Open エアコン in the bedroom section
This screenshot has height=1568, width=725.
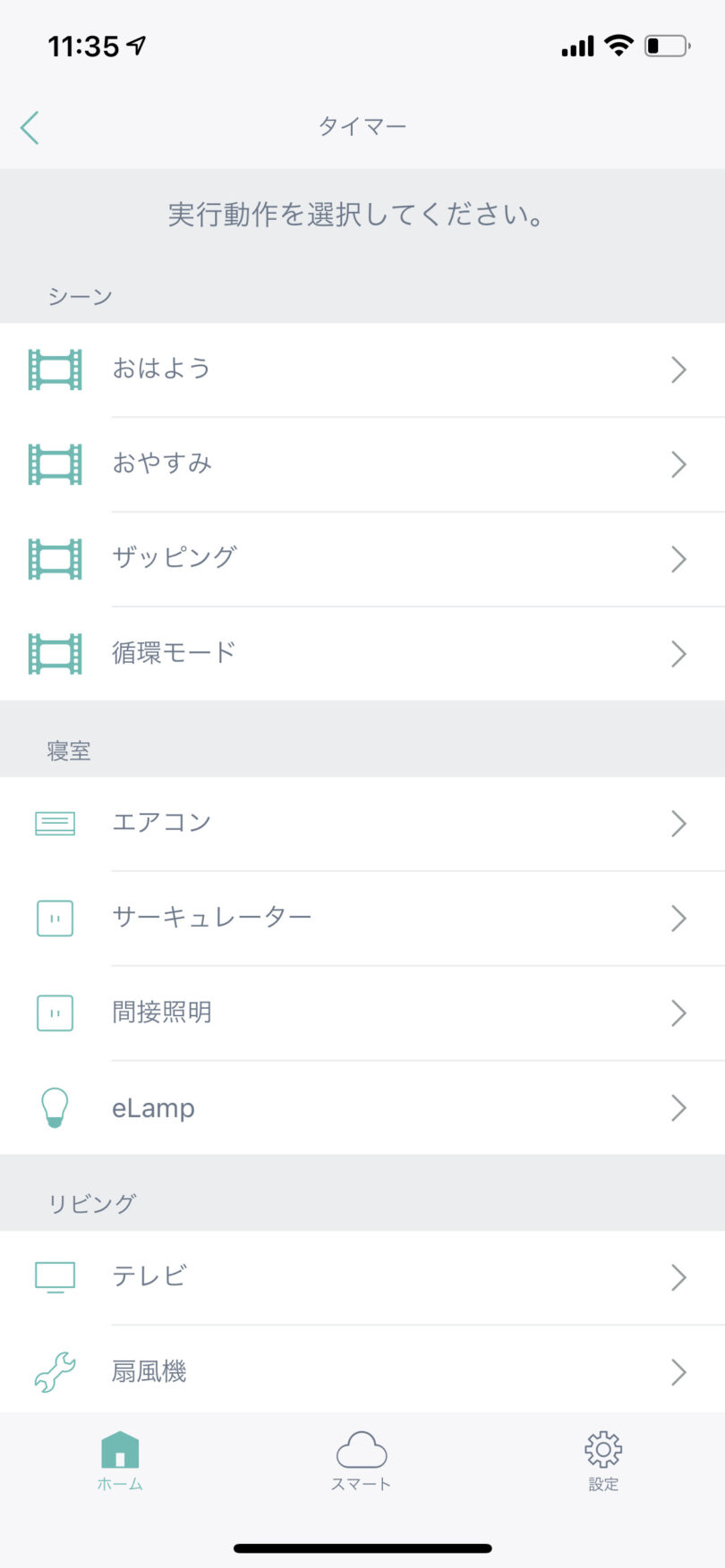point(362,824)
